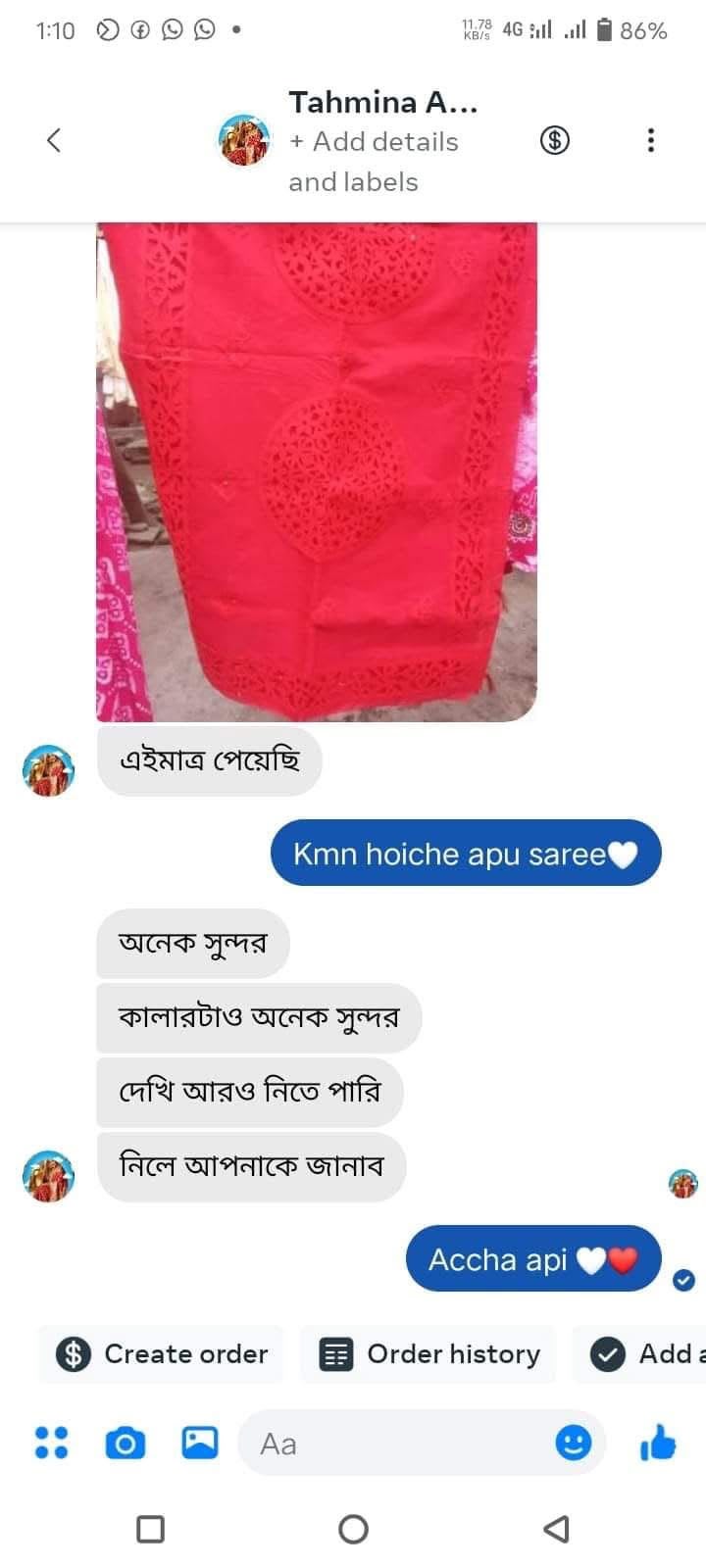Tap the system home button
Screen dimensions: 706x1568
[353, 1529]
